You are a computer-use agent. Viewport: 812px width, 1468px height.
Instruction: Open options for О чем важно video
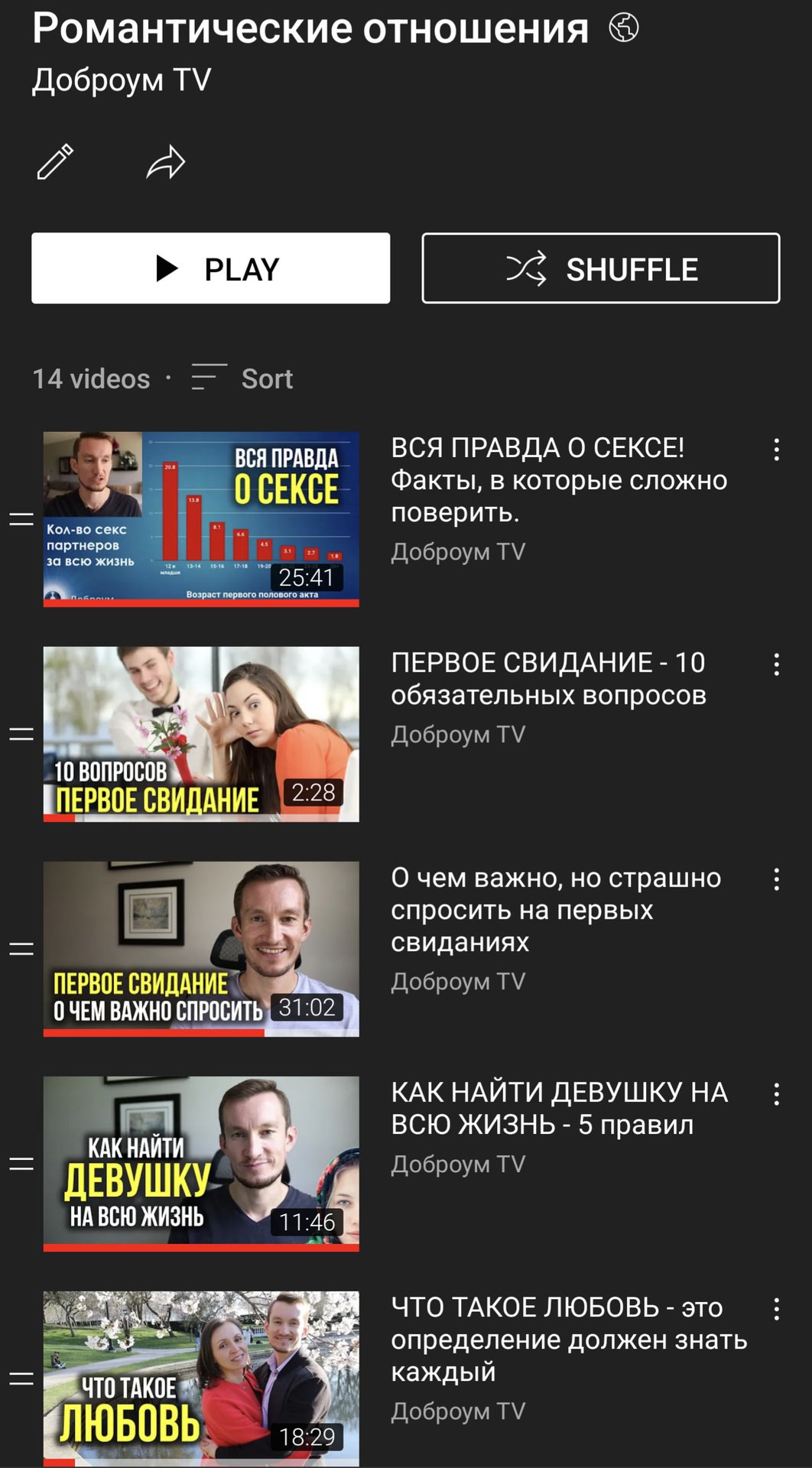click(776, 879)
